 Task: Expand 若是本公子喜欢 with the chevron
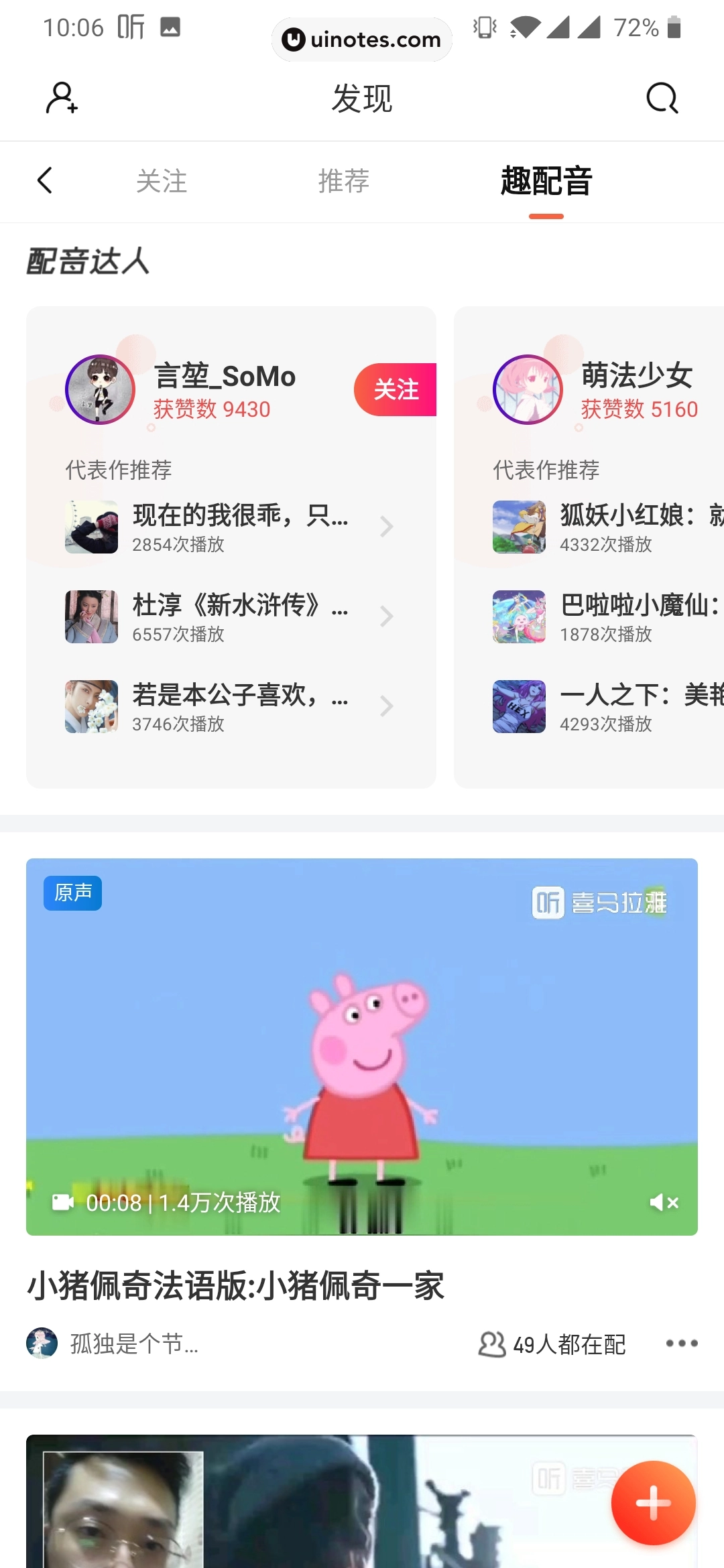click(x=386, y=706)
